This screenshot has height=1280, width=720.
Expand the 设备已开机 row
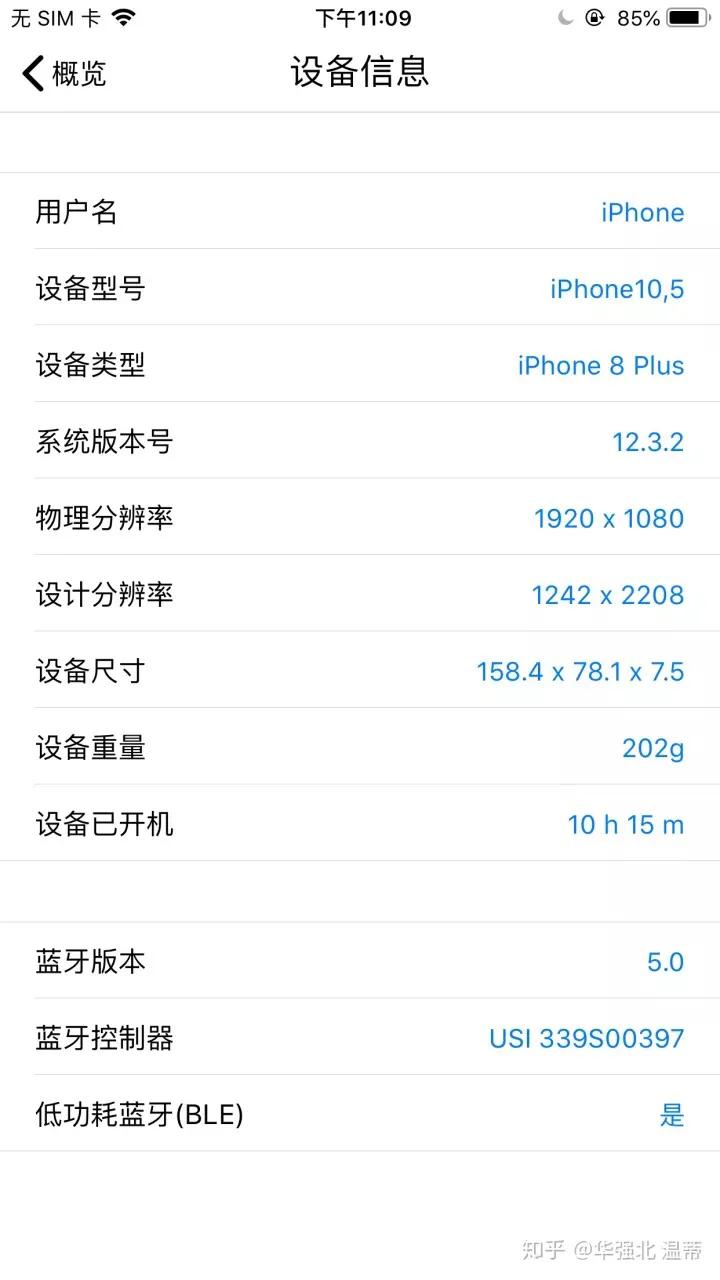pyautogui.click(x=360, y=825)
